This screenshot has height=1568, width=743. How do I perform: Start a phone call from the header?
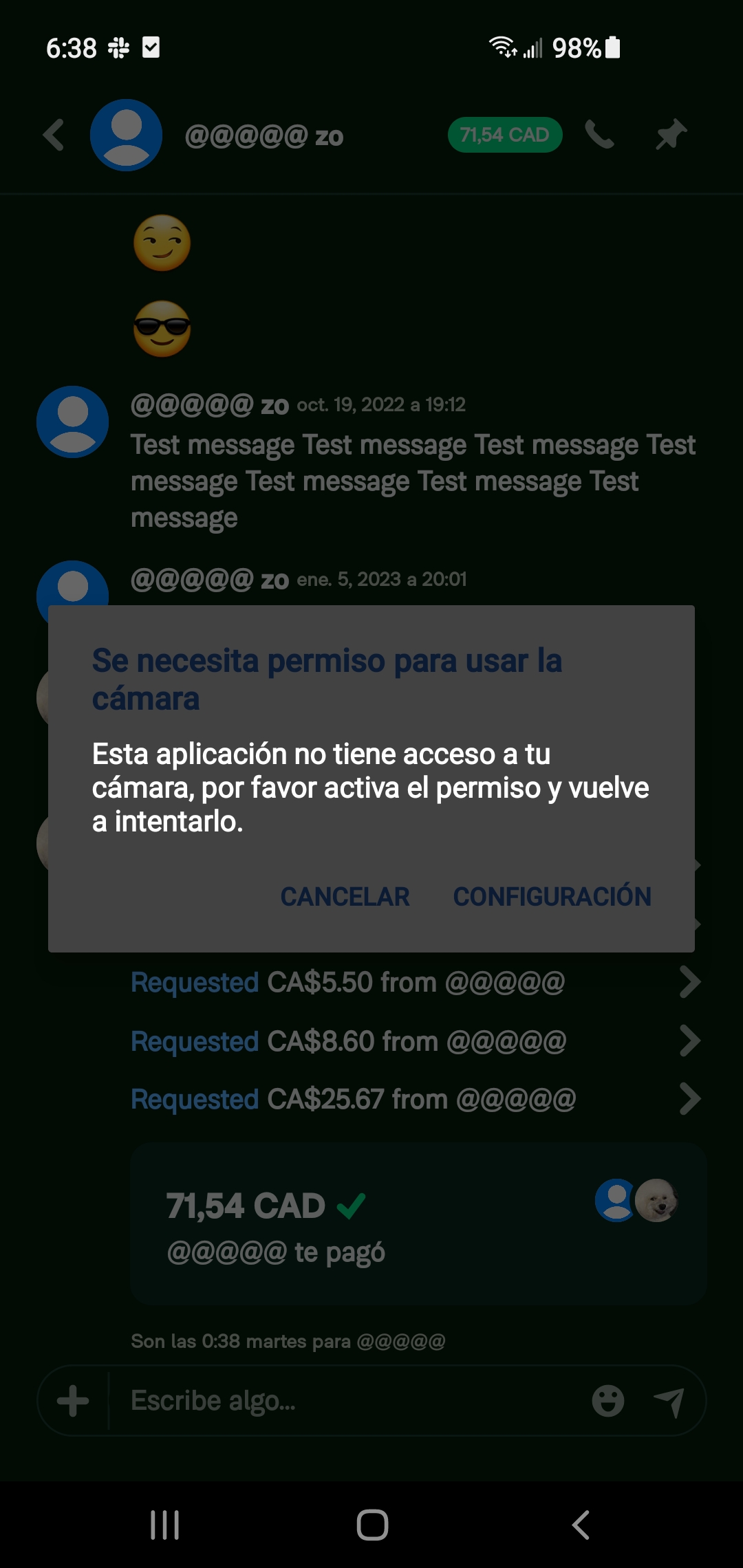coord(600,135)
